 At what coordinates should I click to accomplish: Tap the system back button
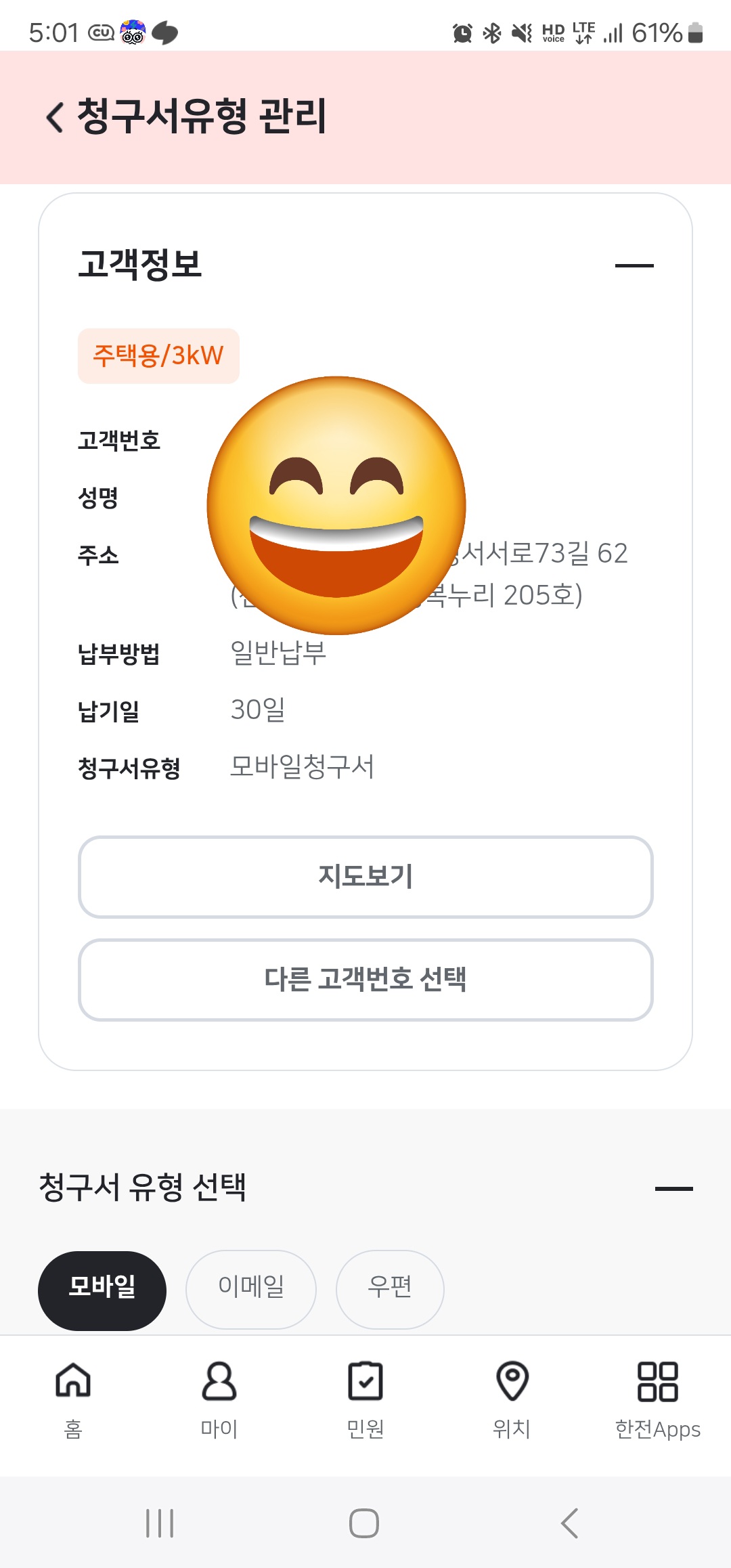point(569,1523)
